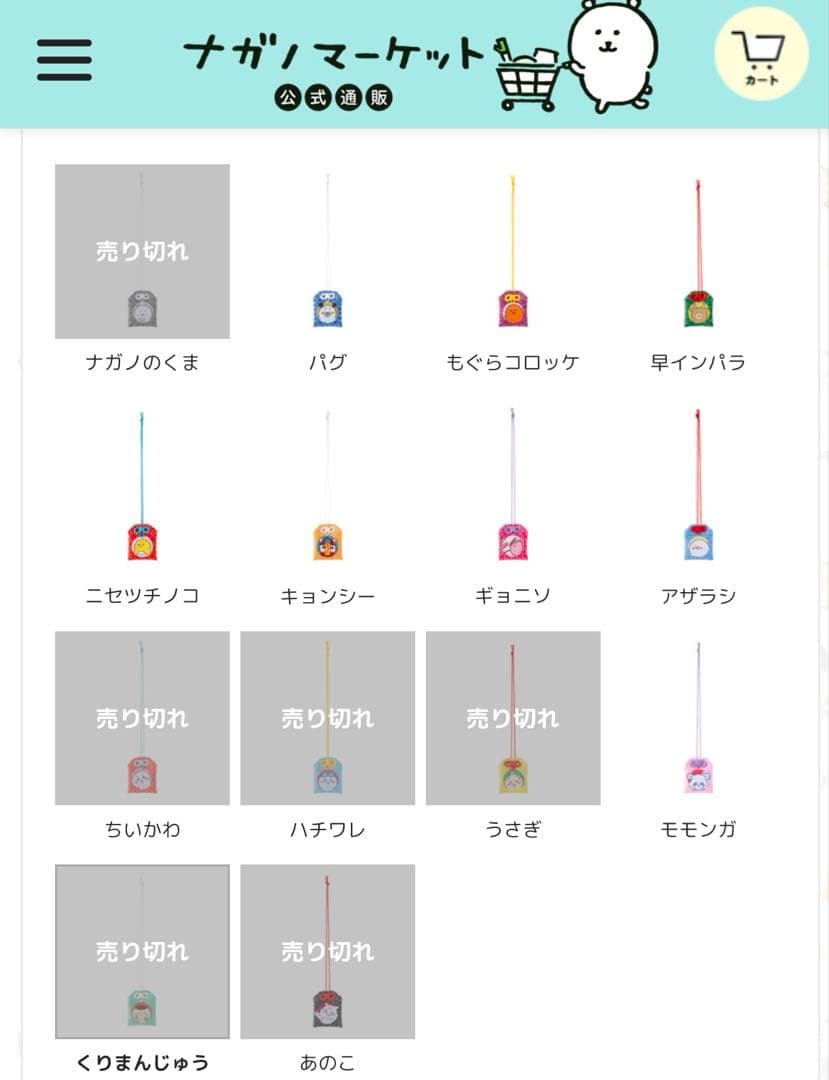Go to the ナガノマーケット home logo

[x=420, y=61]
